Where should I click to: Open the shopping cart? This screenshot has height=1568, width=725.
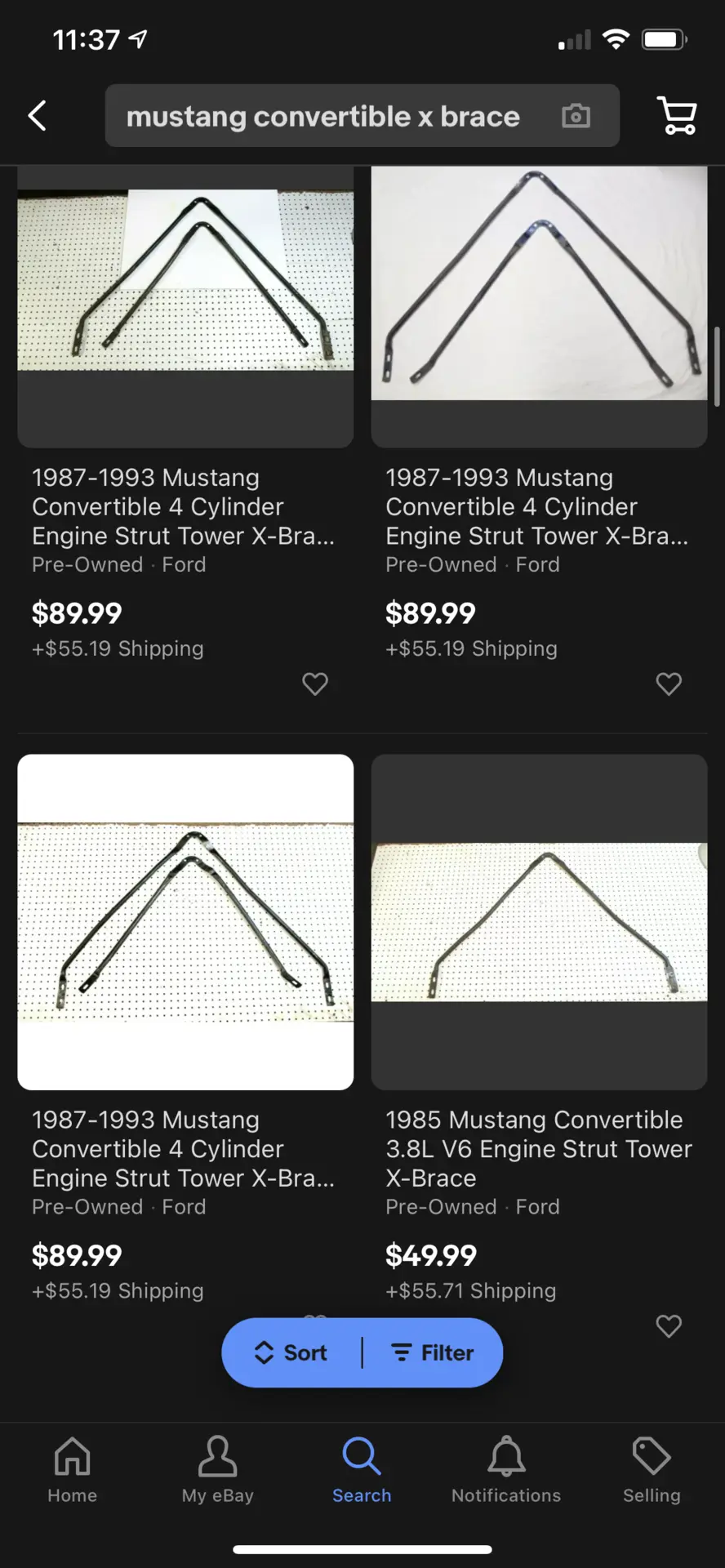[x=677, y=116]
